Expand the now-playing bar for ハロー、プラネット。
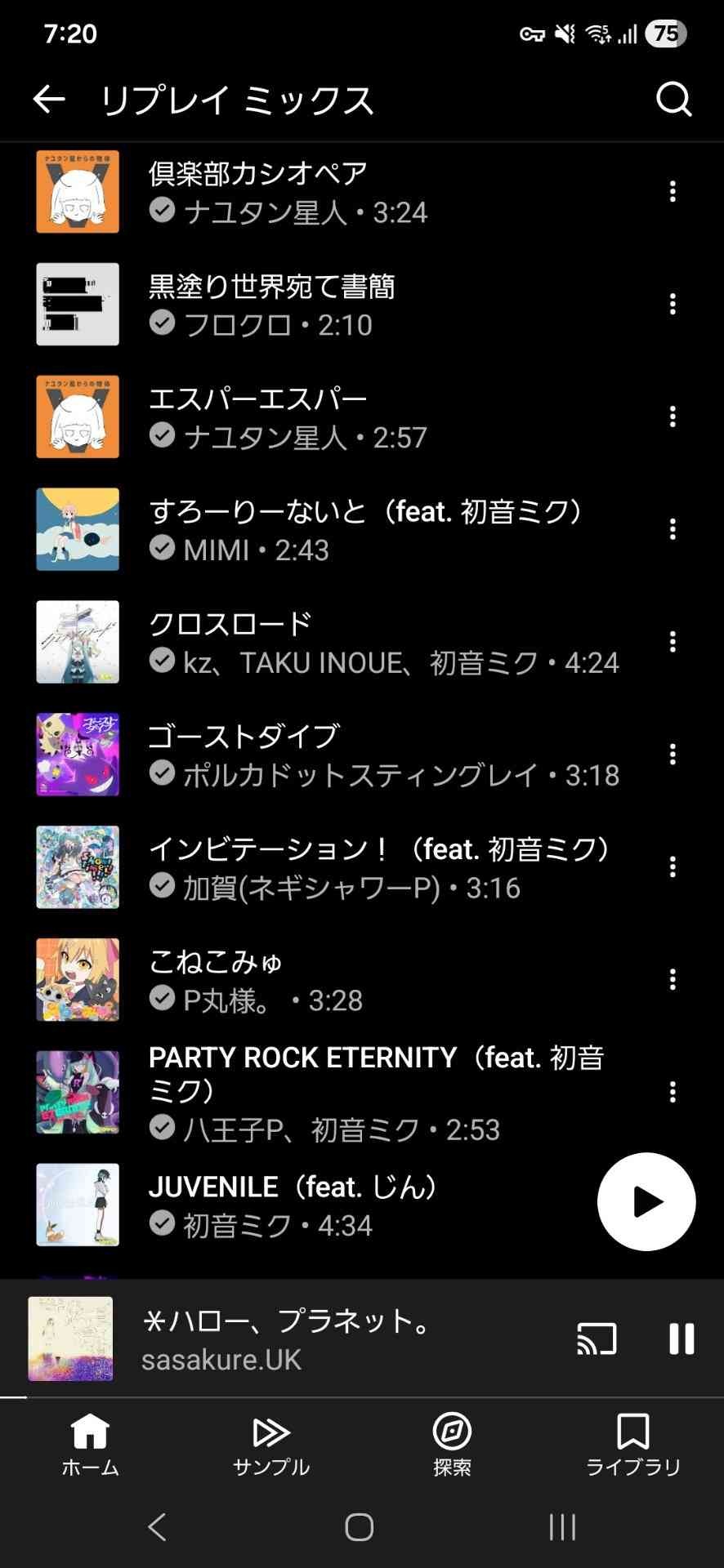This screenshot has width=724, height=1568. point(327,1339)
